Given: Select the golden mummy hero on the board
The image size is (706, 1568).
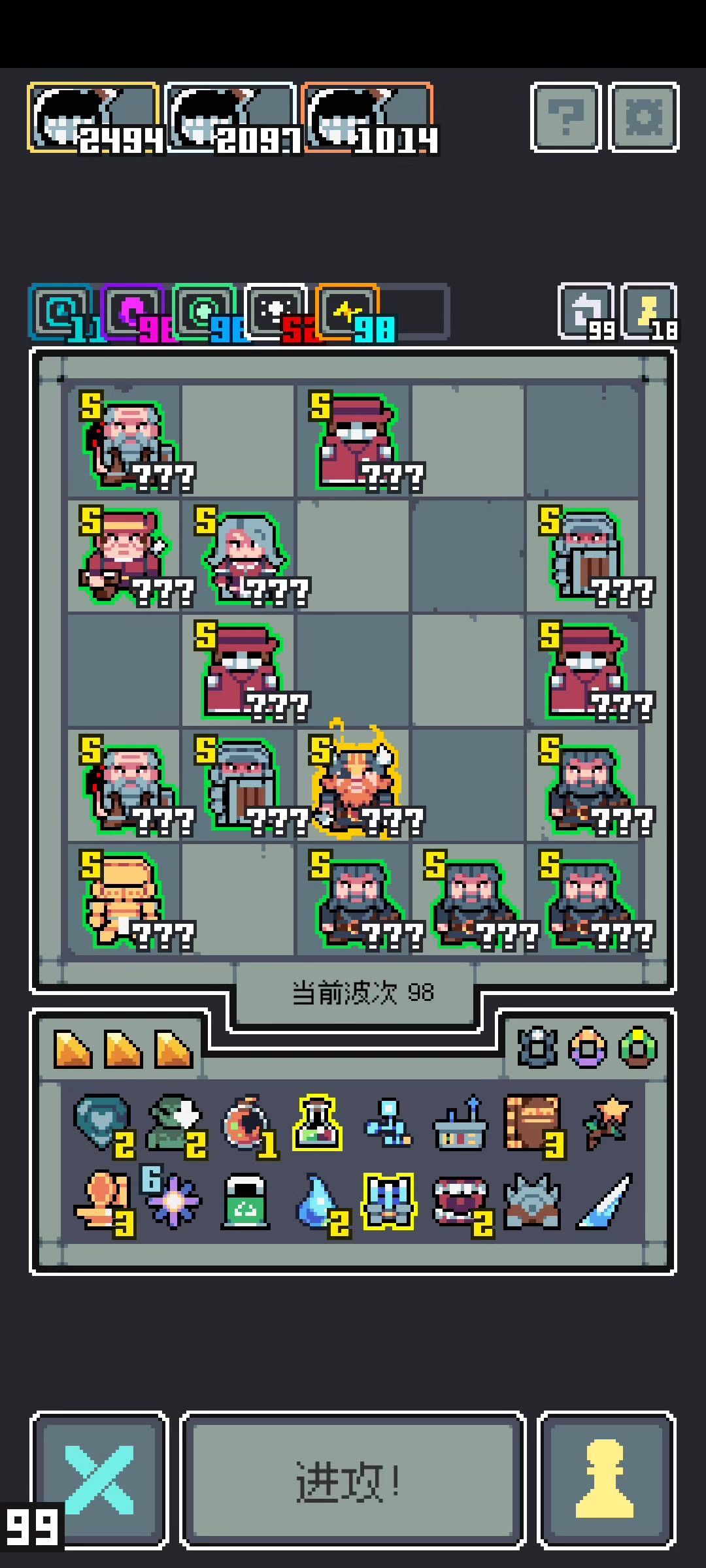Looking at the screenshot, I should 122,900.
